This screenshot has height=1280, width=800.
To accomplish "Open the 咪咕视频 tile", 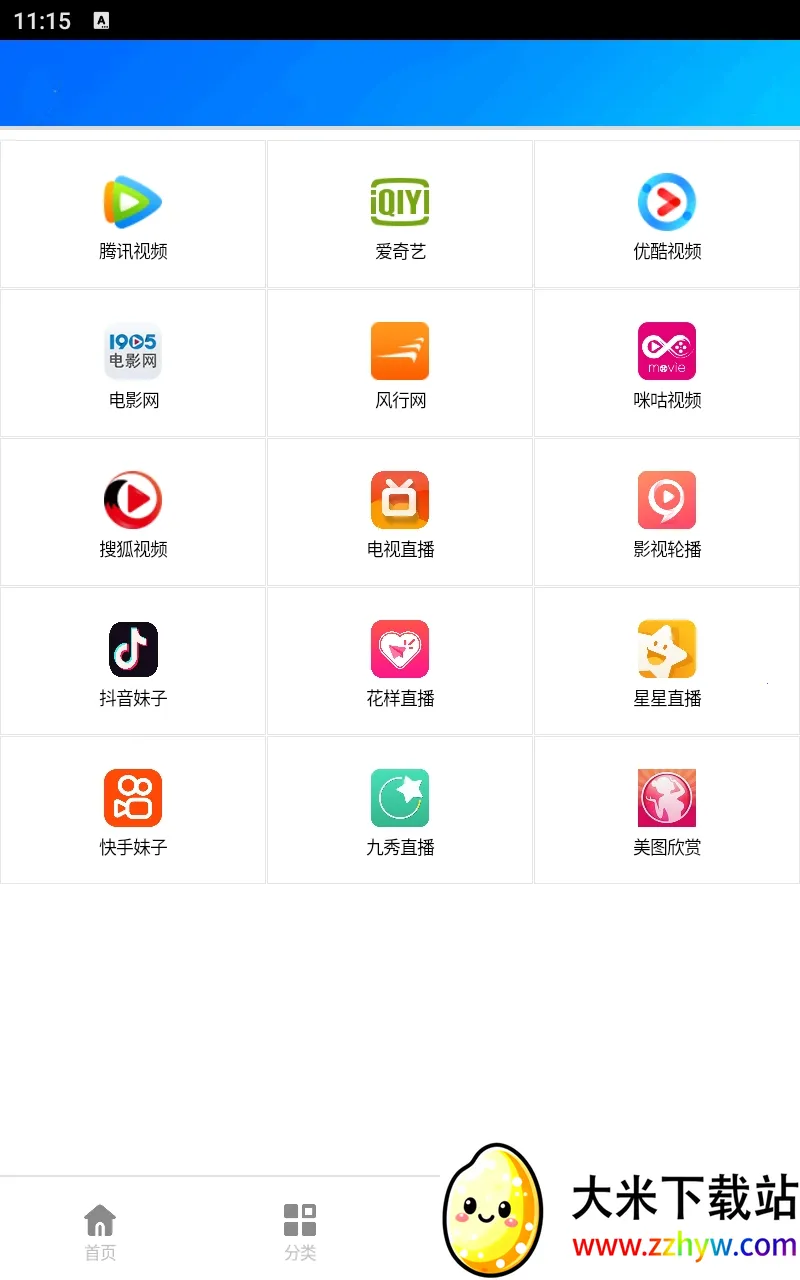I will click(667, 363).
